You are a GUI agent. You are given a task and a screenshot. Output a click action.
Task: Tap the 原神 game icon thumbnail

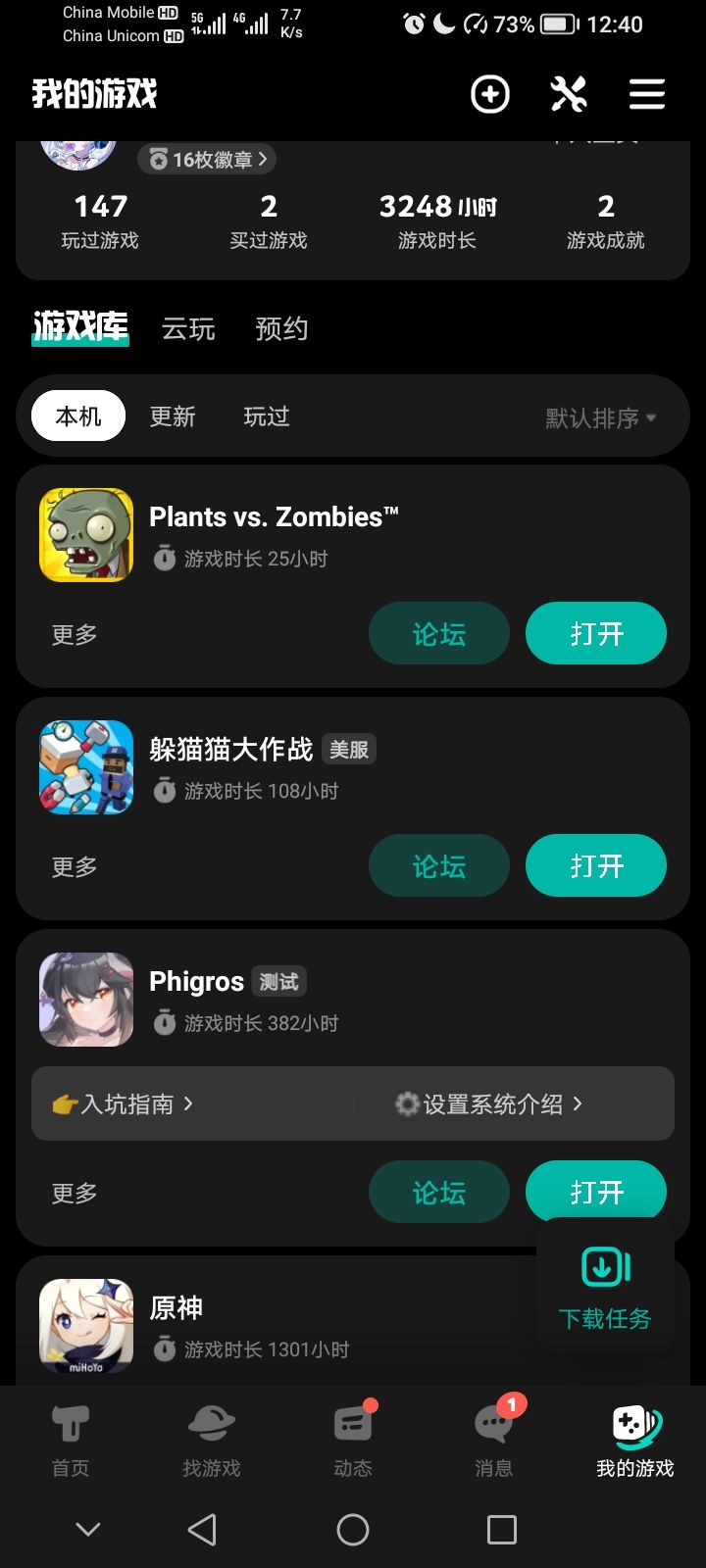(85, 1323)
